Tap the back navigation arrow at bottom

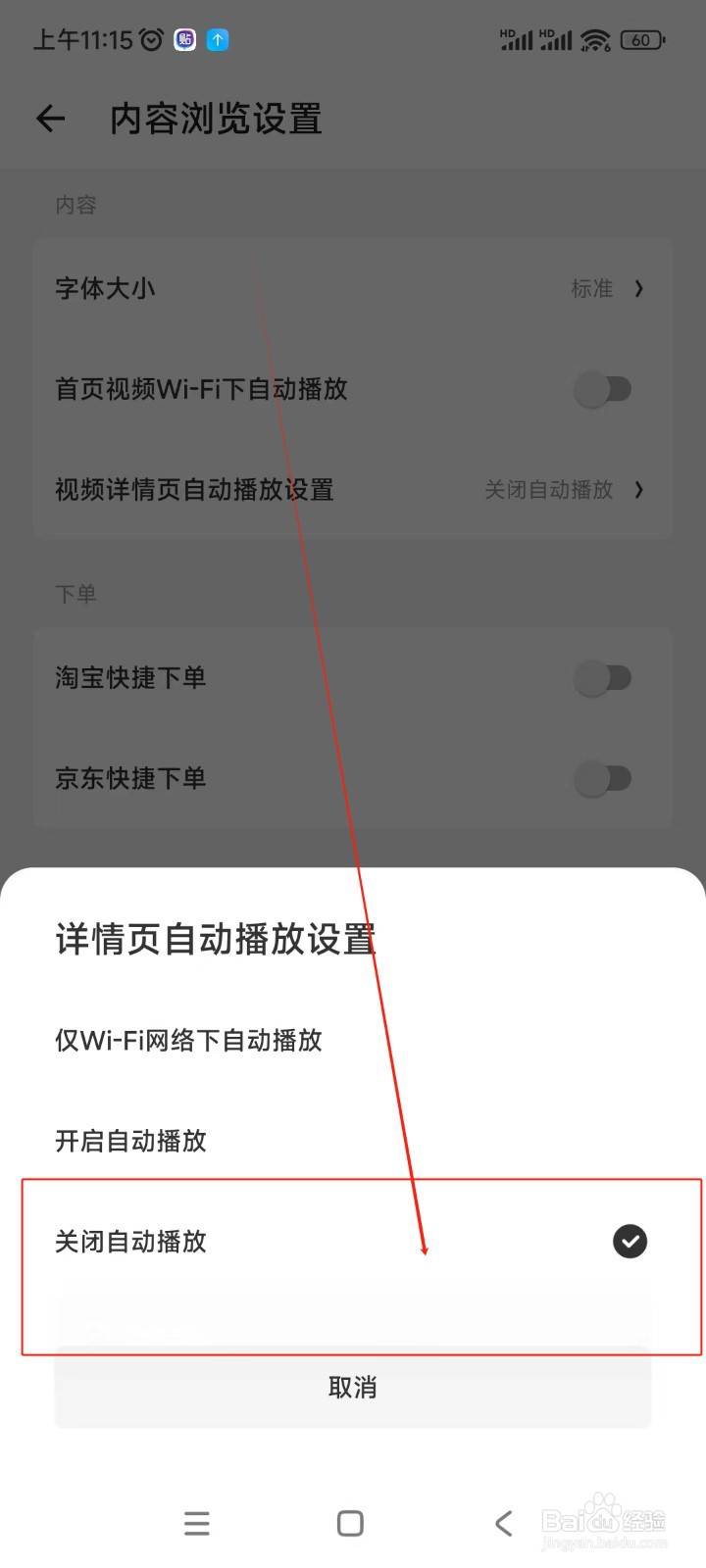pos(503,1523)
